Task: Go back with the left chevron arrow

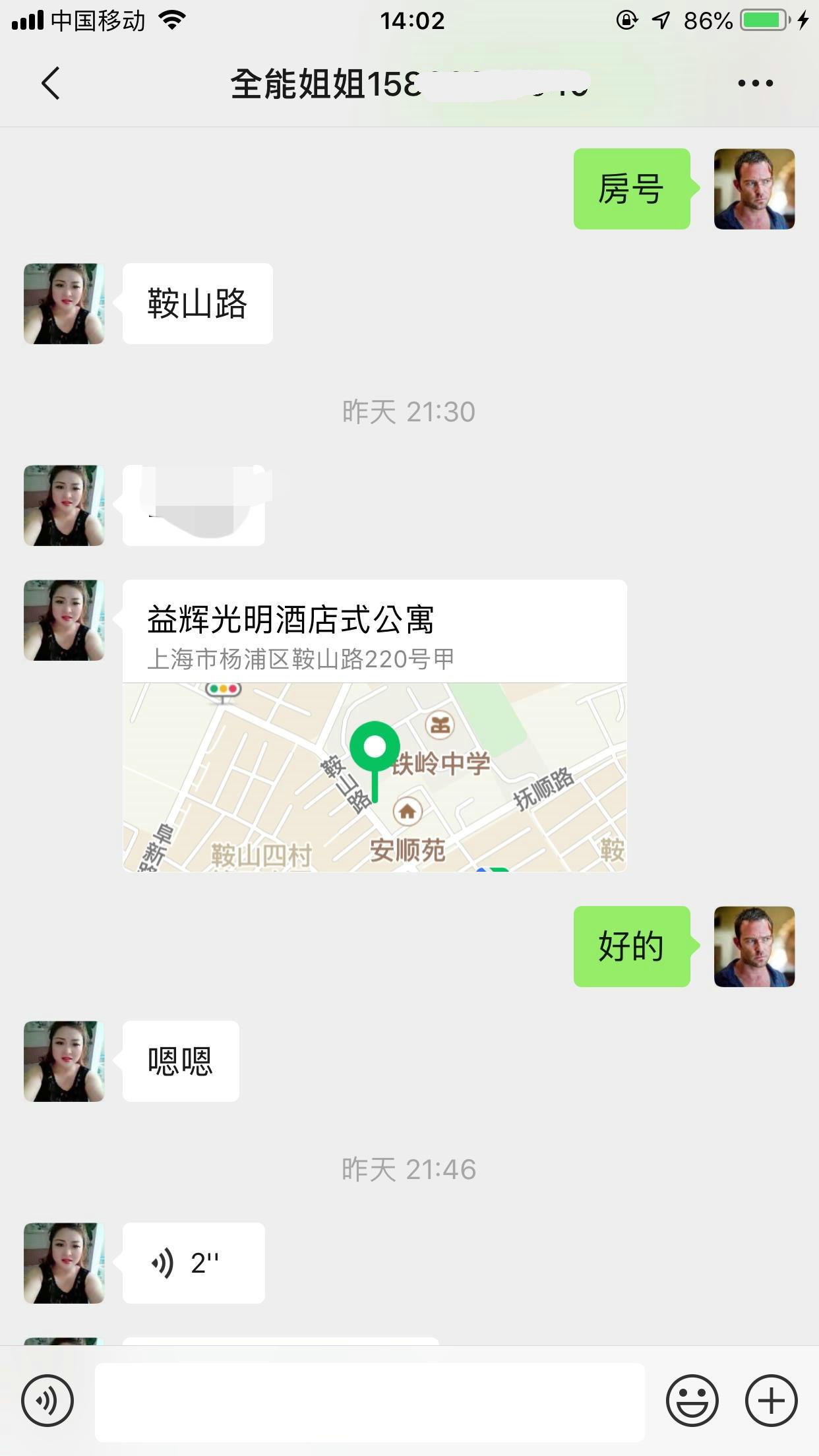Action: (51, 84)
